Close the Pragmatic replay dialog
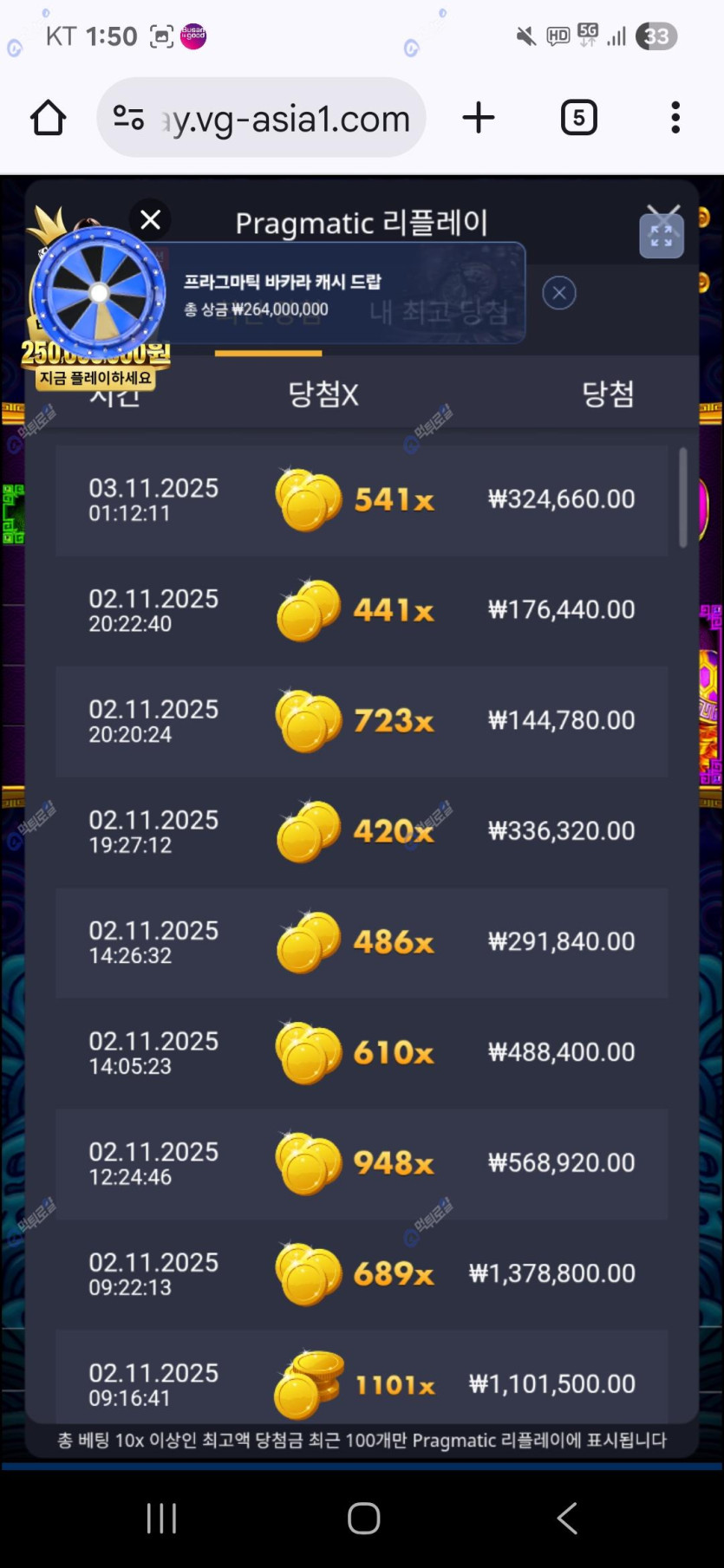The width and height of the screenshot is (724, 1568). 150,220
